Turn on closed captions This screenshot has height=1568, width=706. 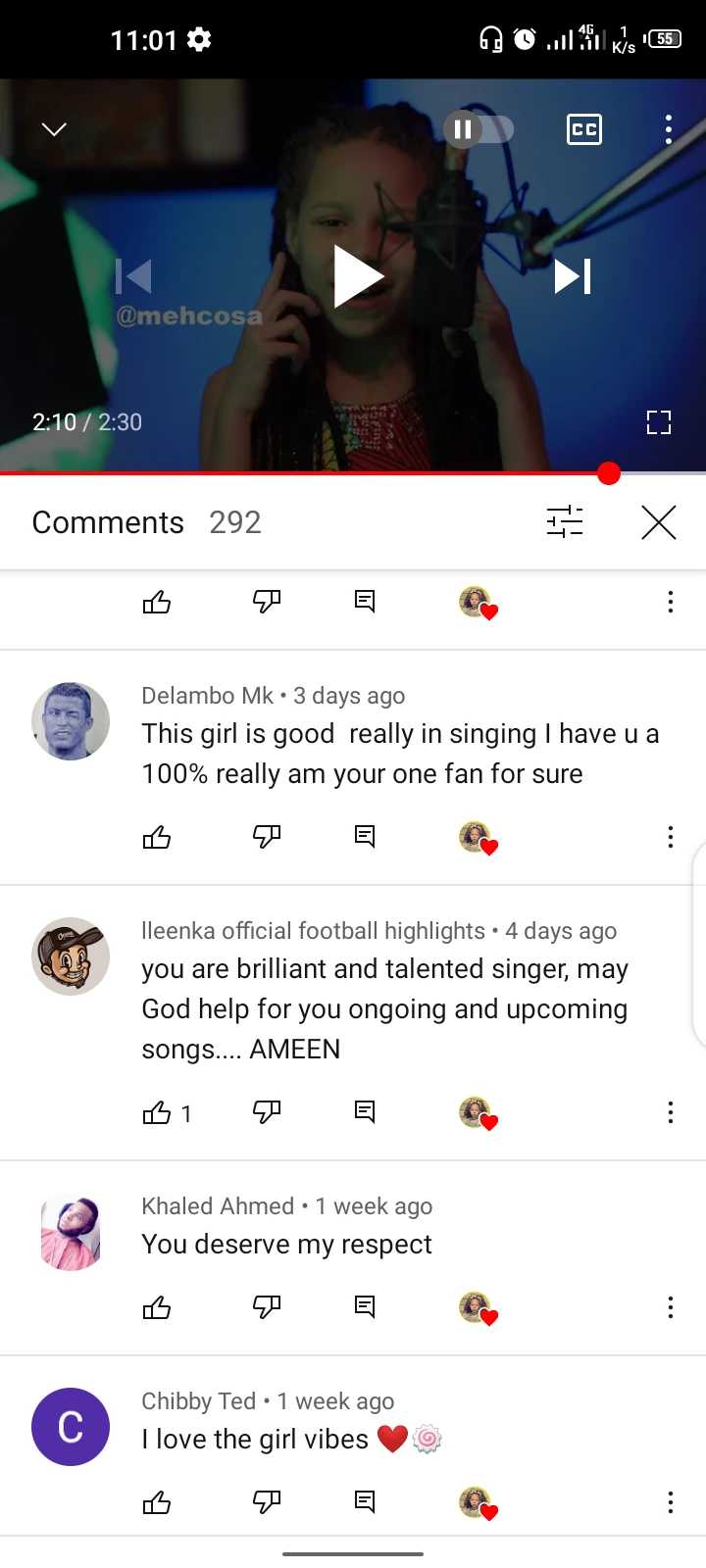coord(584,129)
